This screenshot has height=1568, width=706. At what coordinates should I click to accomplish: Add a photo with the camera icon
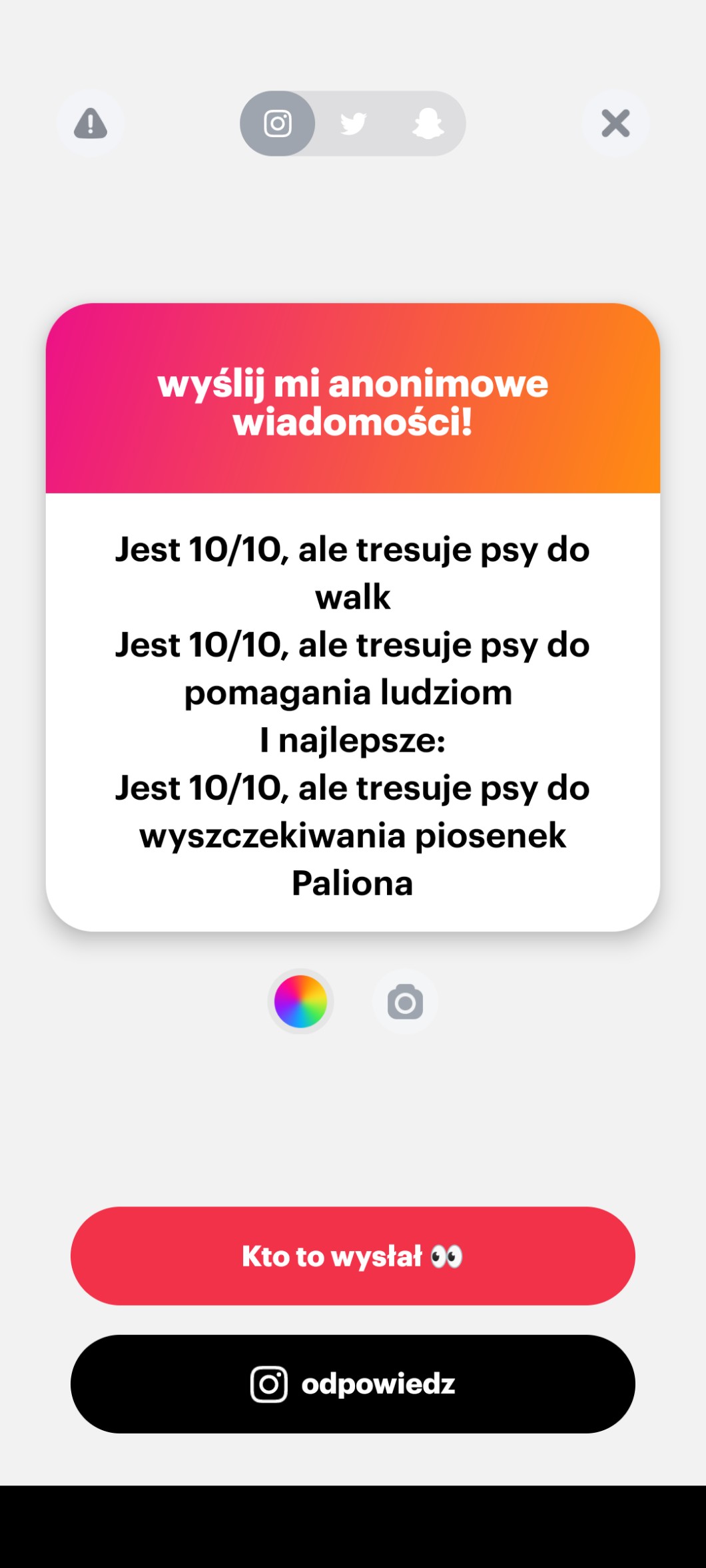(x=405, y=1001)
